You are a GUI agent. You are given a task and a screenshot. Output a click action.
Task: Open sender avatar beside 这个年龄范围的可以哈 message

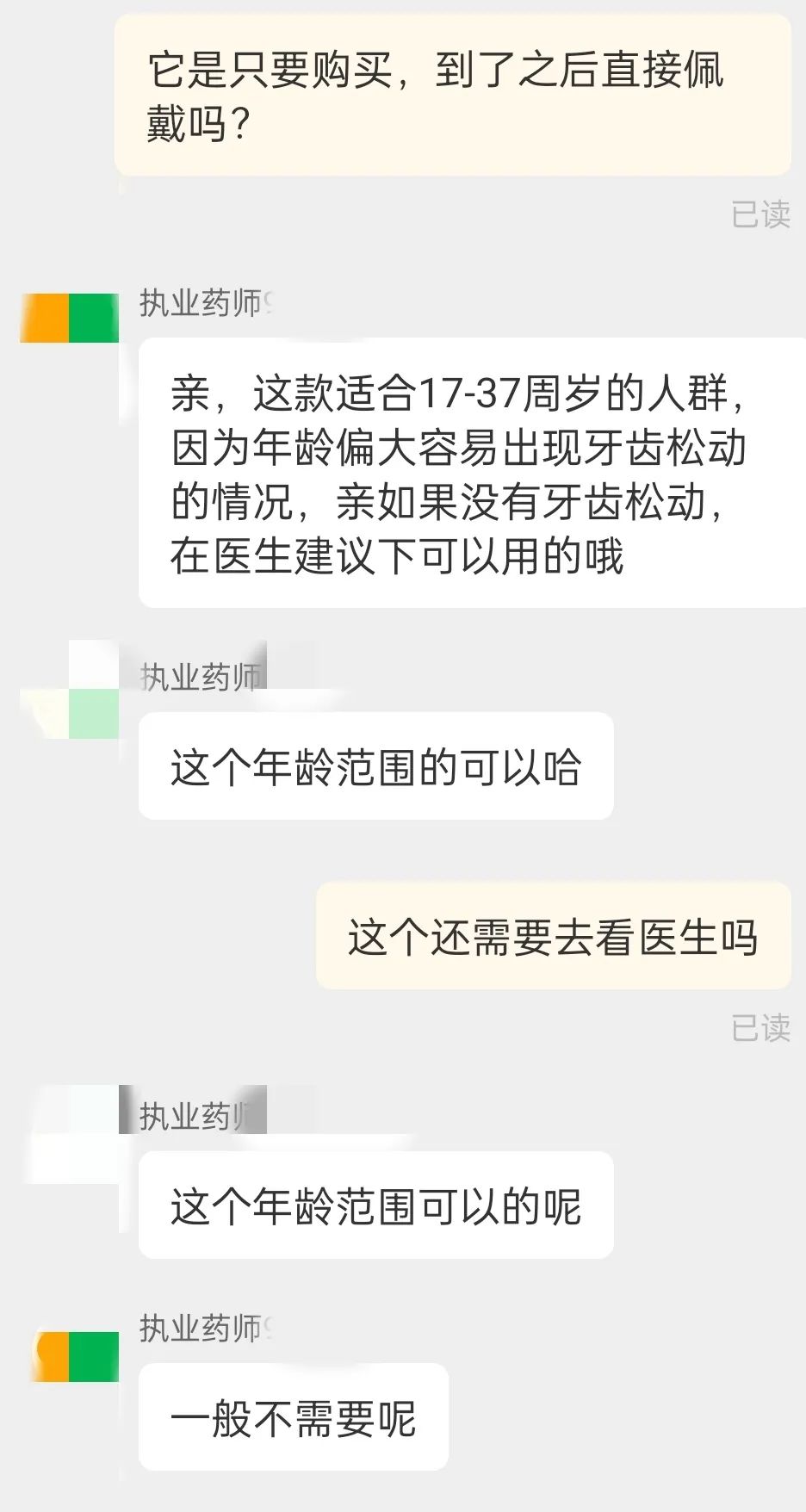(71, 691)
